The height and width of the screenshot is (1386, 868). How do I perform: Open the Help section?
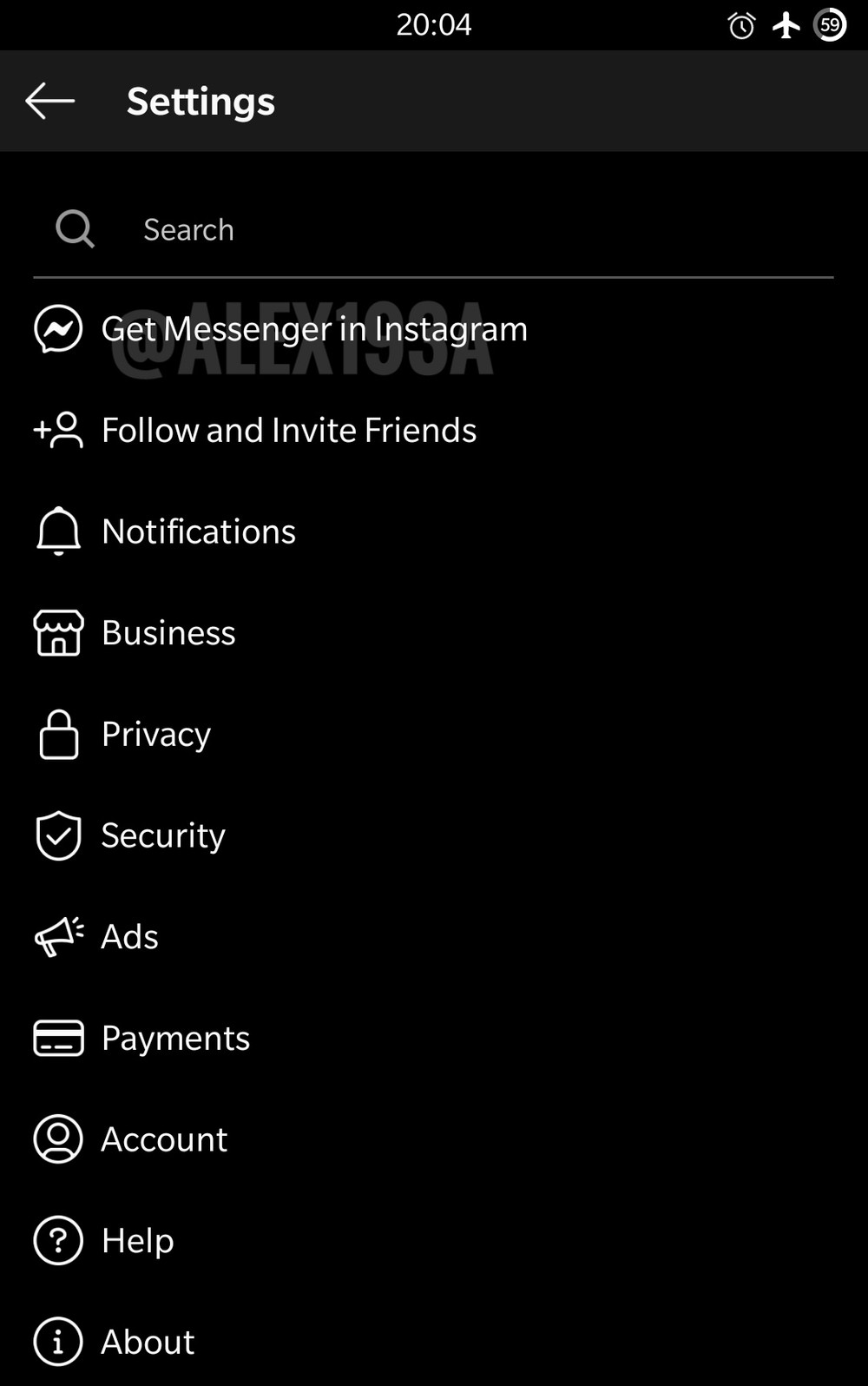pos(137,1241)
